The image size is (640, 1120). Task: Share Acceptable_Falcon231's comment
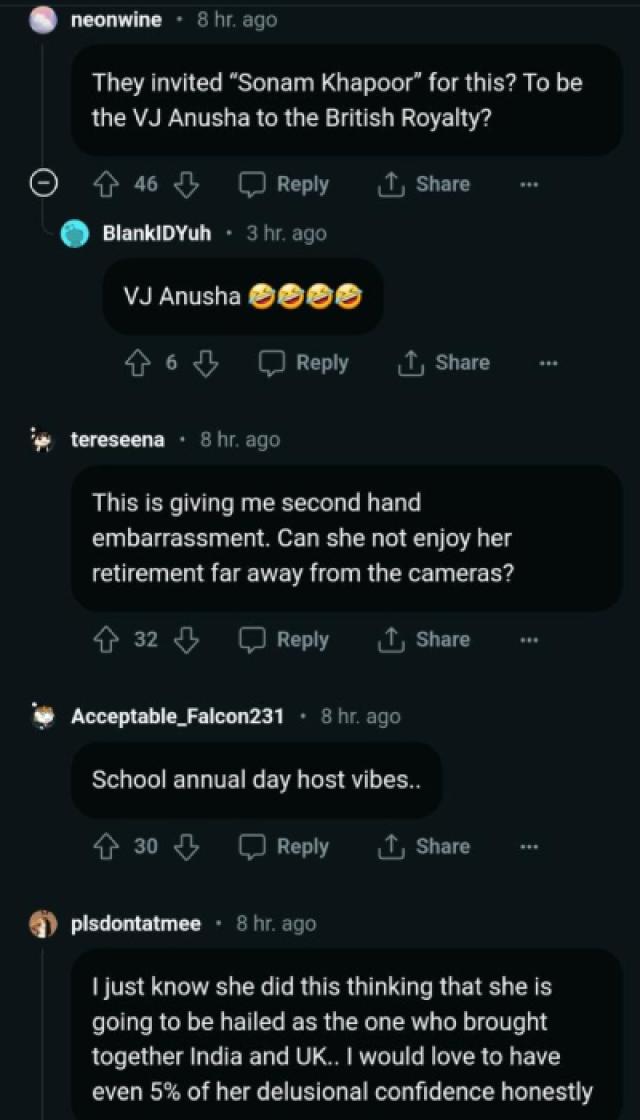point(423,847)
